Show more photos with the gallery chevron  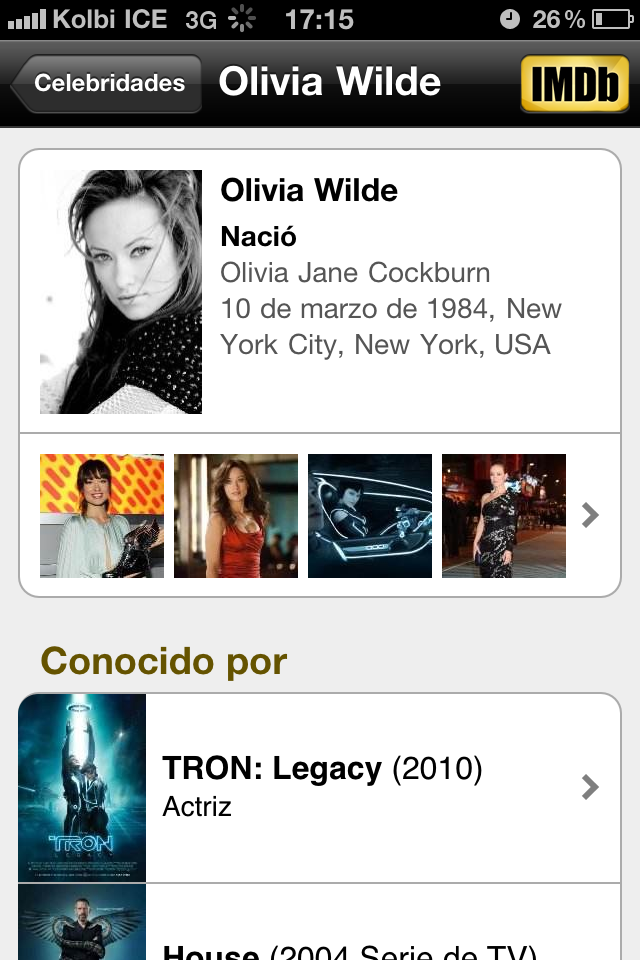[x=590, y=515]
